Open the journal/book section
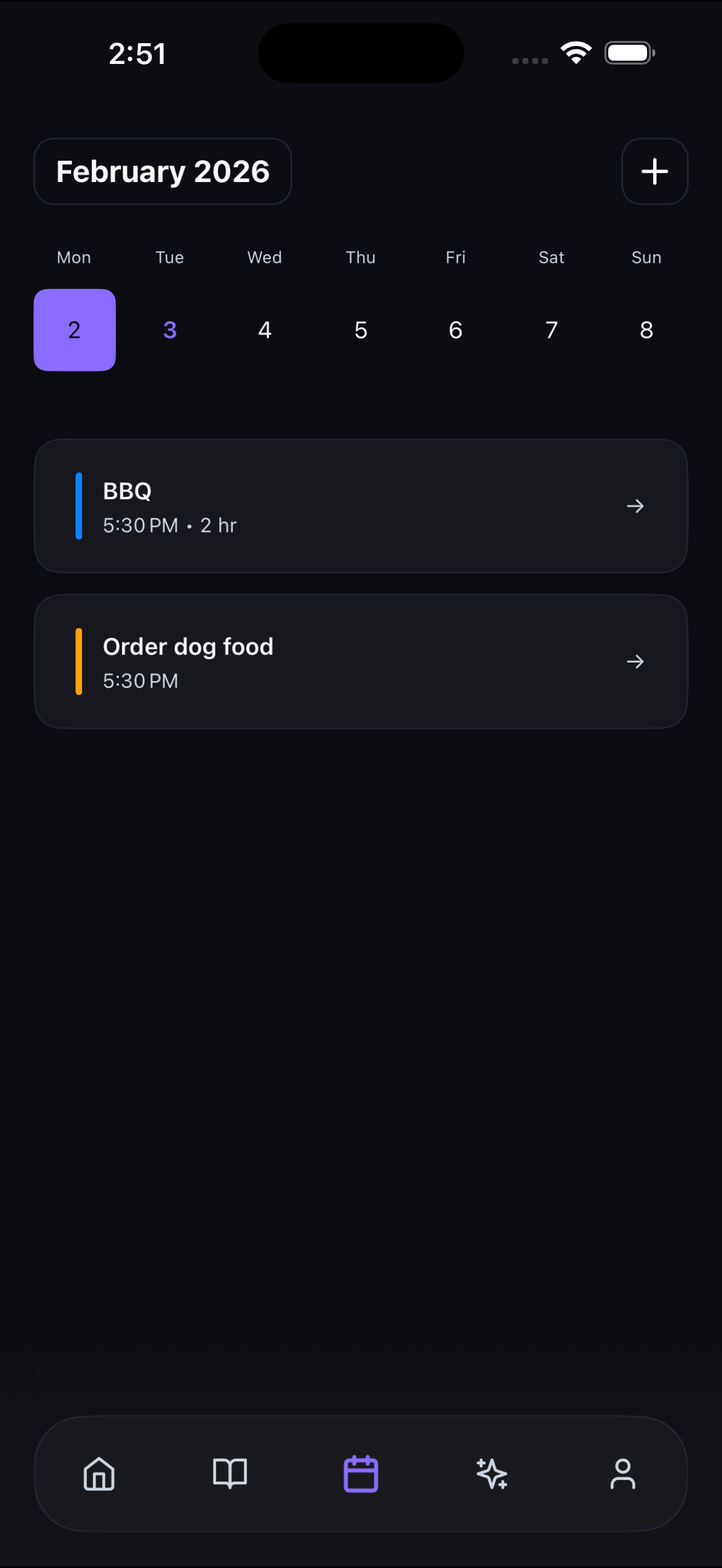Screen dimensions: 722x1568 tap(230, 1473)
